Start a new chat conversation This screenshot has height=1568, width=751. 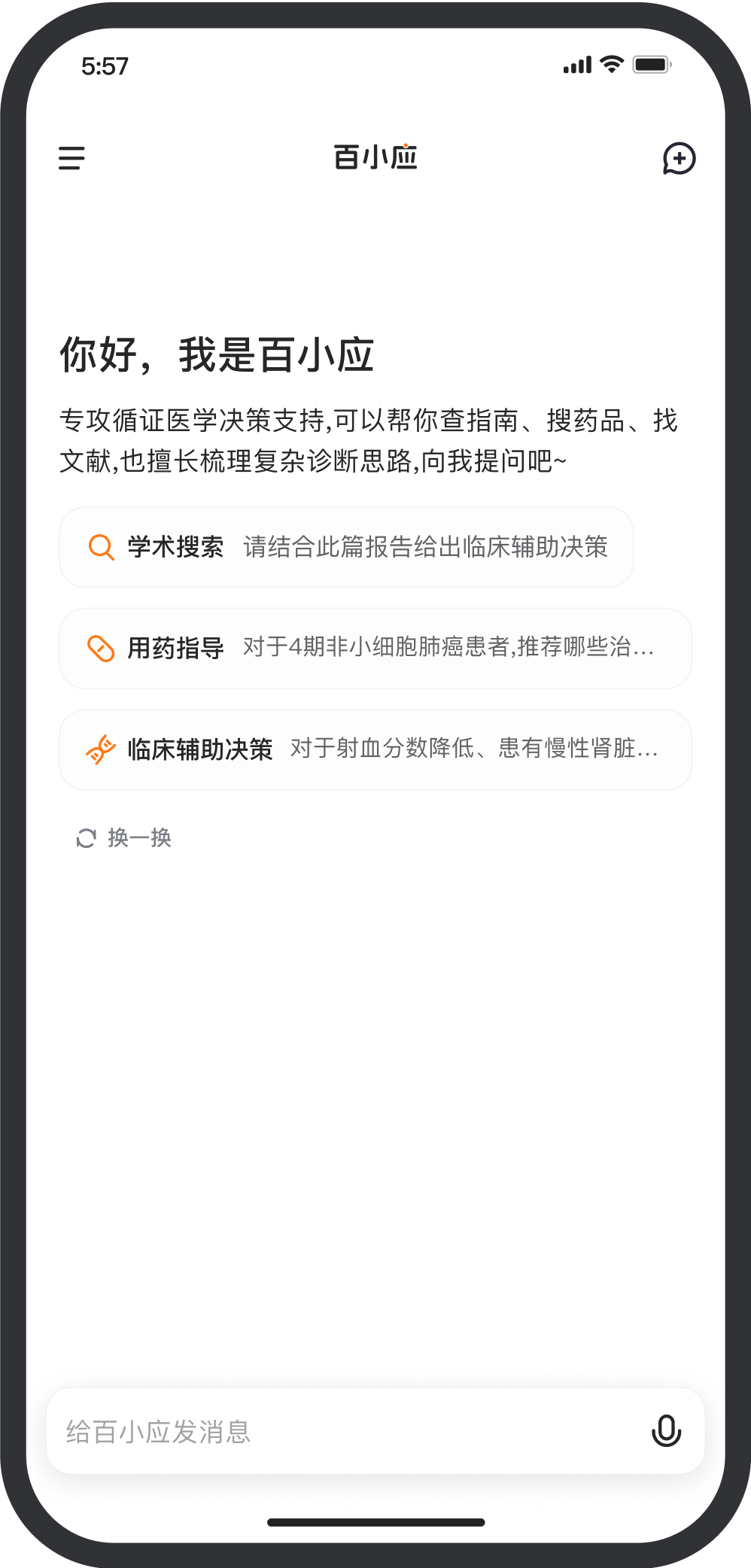tap(678, 159)
